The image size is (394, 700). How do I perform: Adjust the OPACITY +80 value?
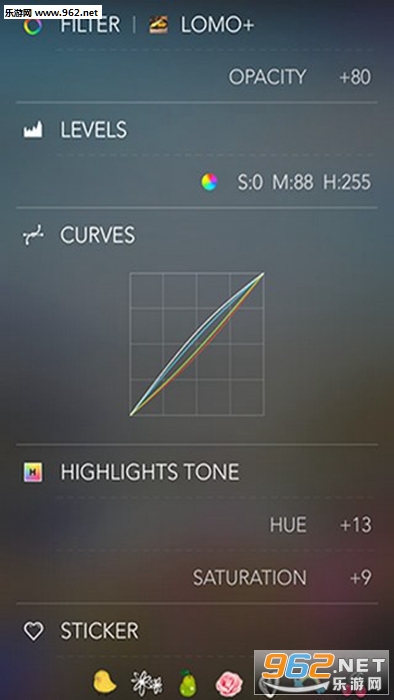(x=196, y=77)
